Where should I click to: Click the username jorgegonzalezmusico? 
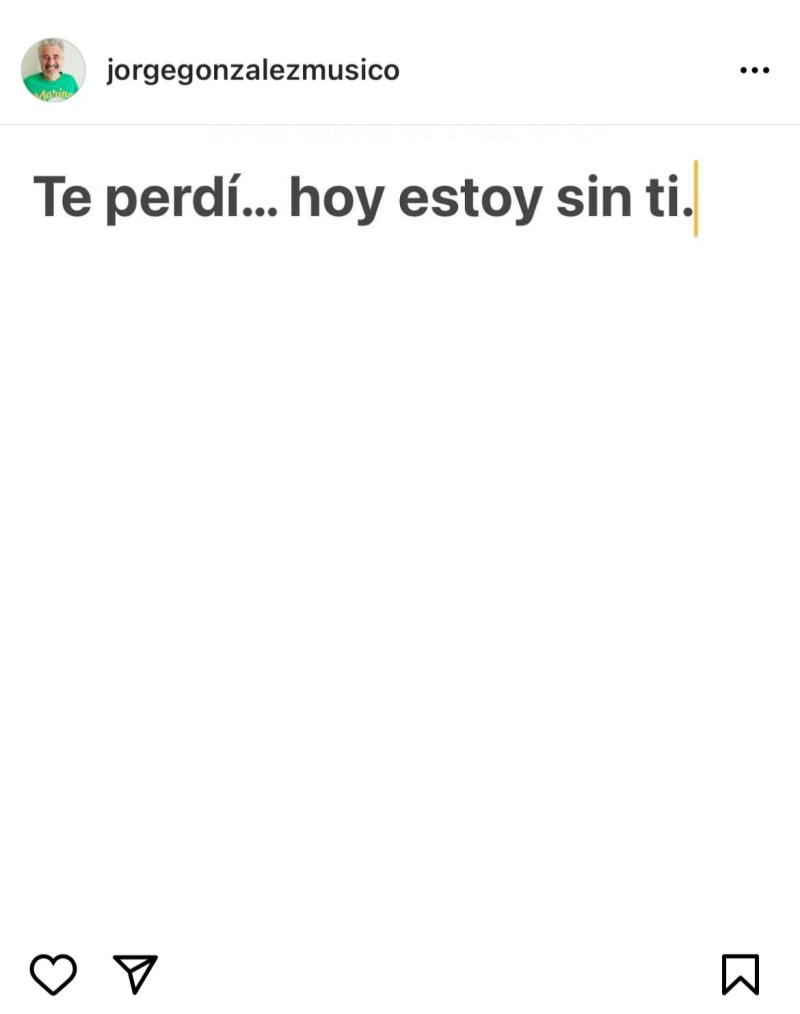click(252, 70)
